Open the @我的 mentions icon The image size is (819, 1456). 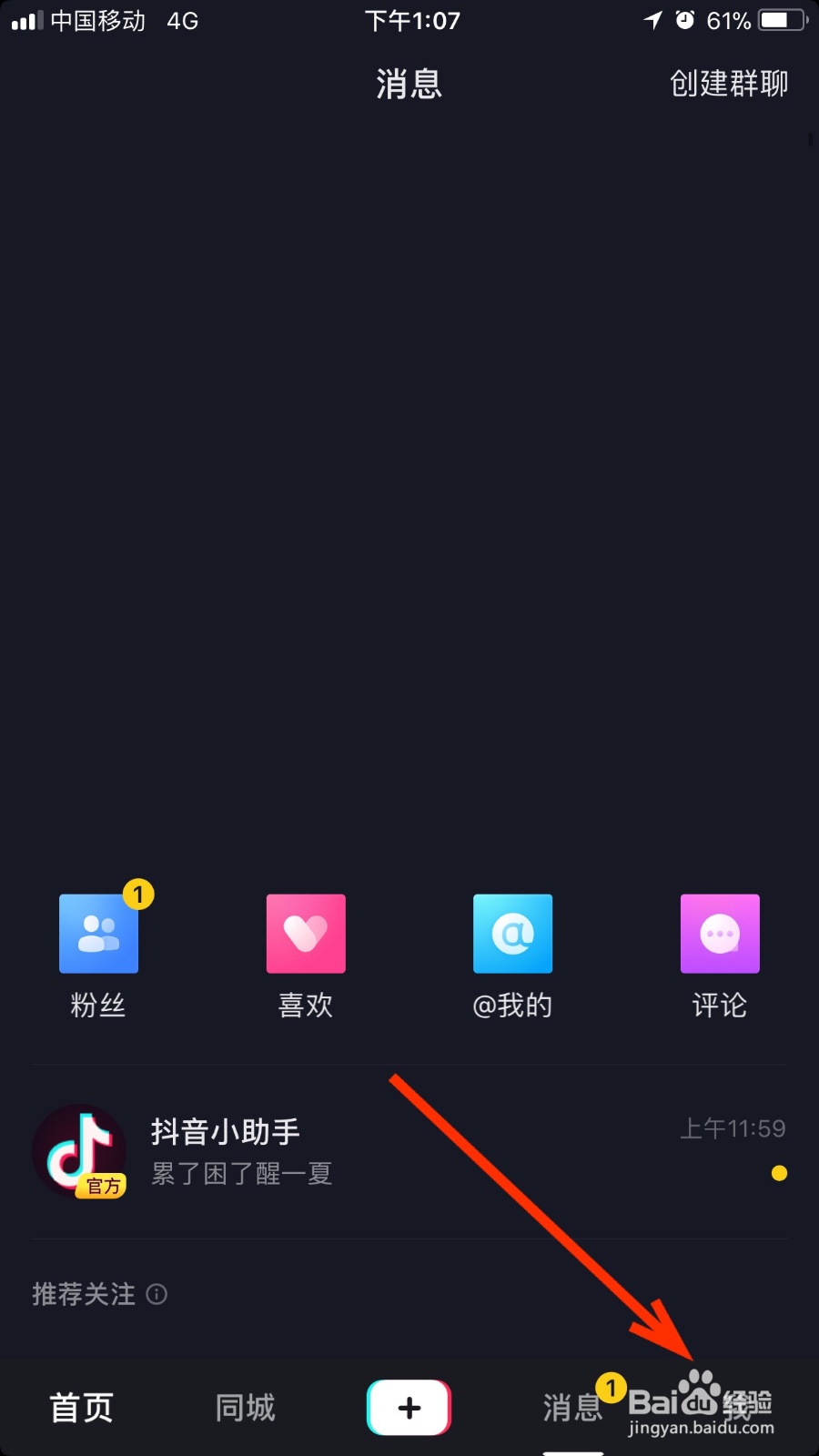[512, 933]
